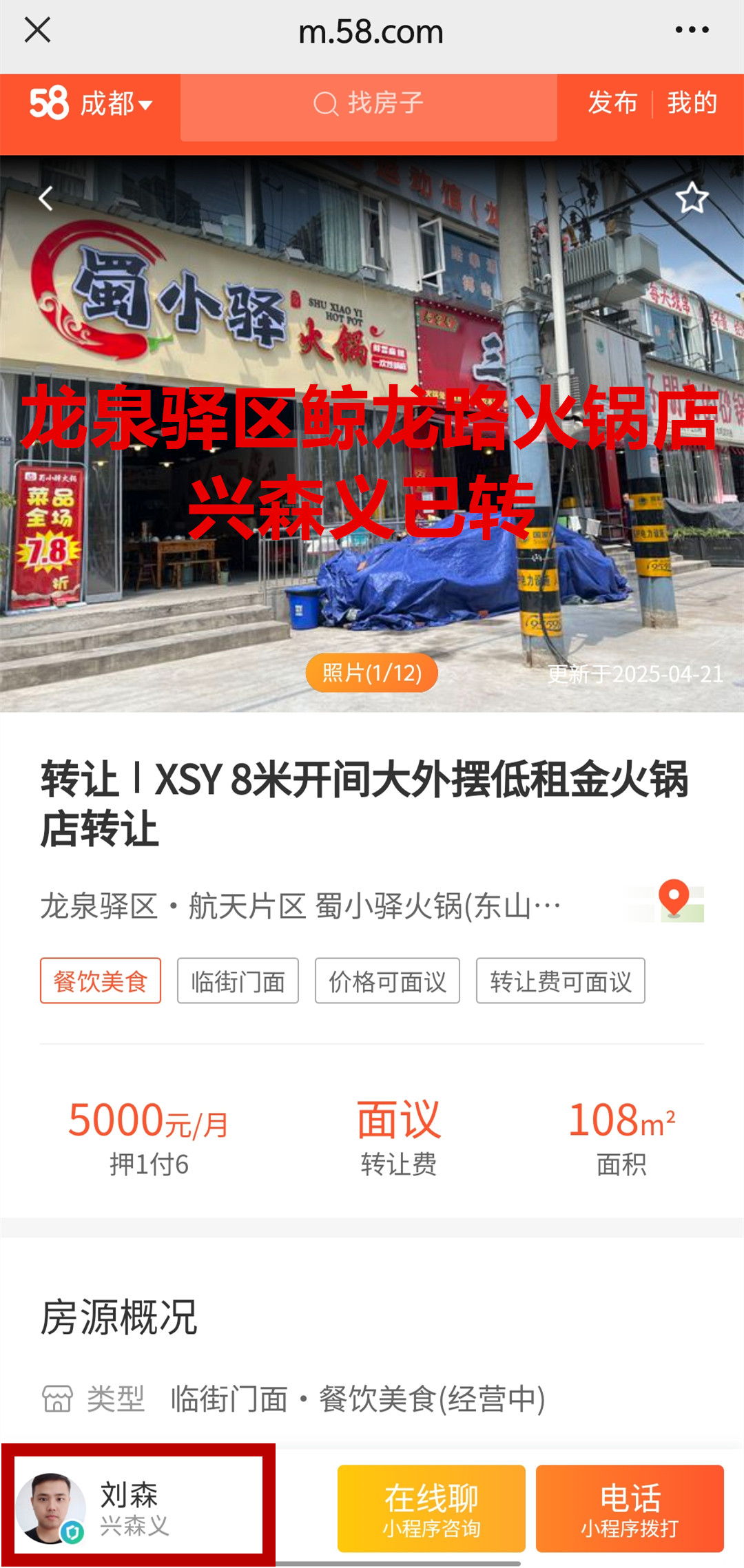Image resolution: width=744 pixels, height=1568 pixels.
Task: Select the 餐饮美食 tag
Action: click(101, 981)
